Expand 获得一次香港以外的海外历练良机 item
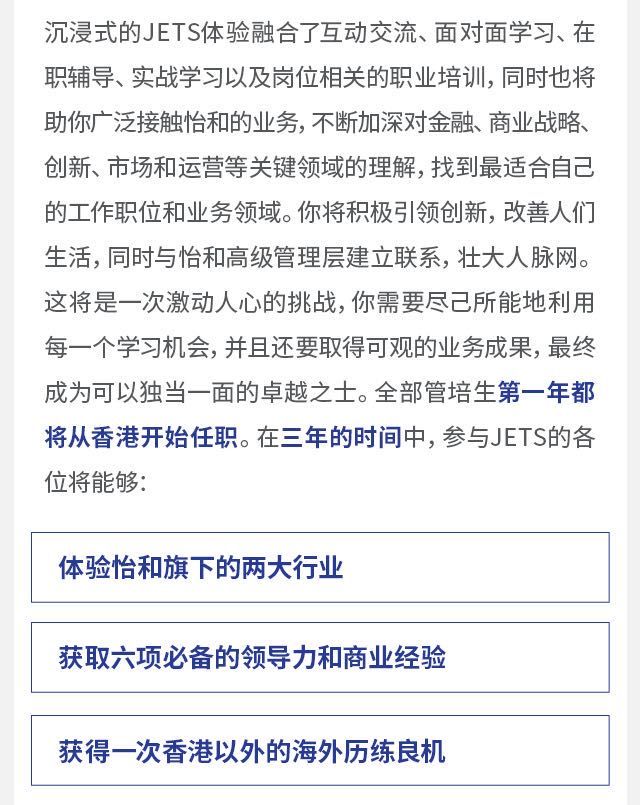Image resolution: width=640 pixels, height=805 pixels. (x=320, y=751)
